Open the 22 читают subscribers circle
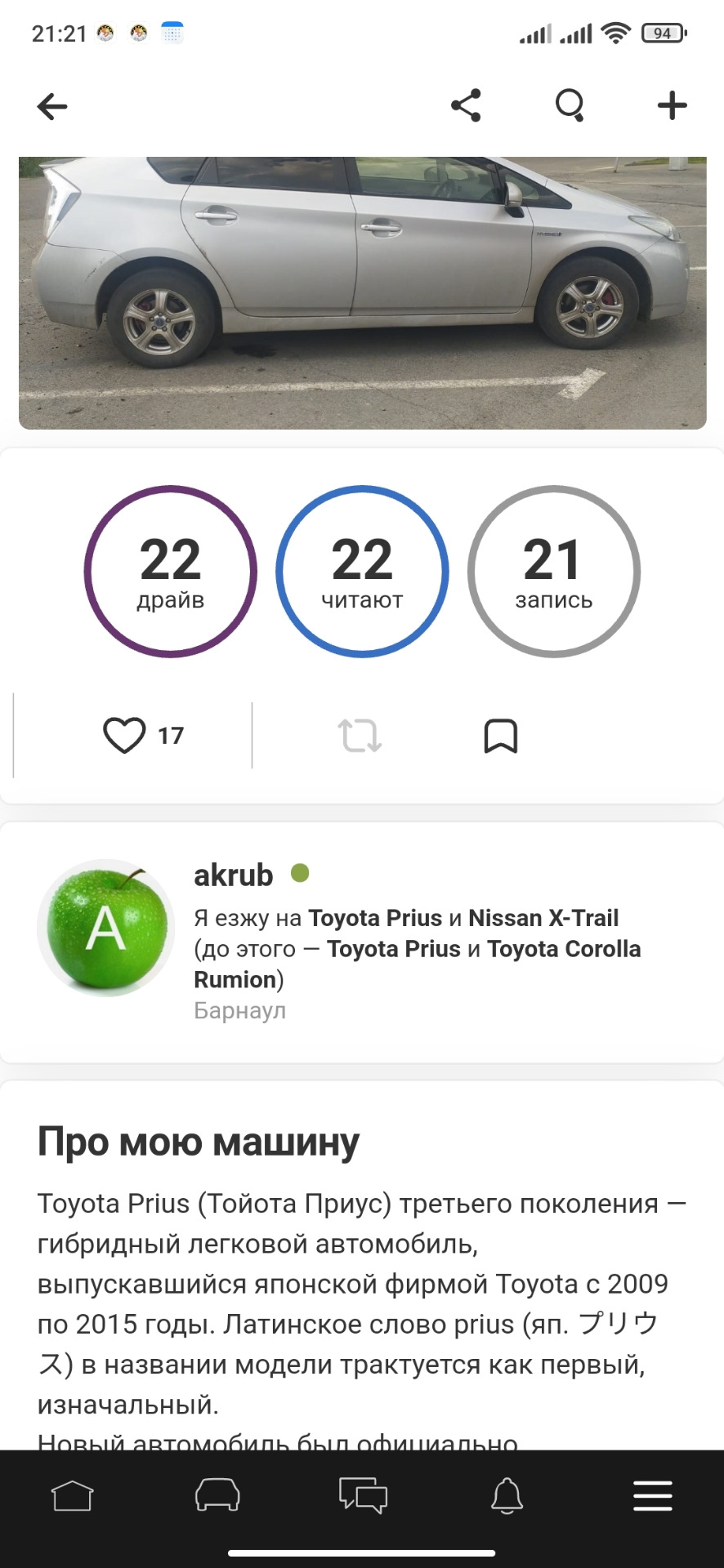The width and height of the screenshot is (724, 1568). point(362,572)
